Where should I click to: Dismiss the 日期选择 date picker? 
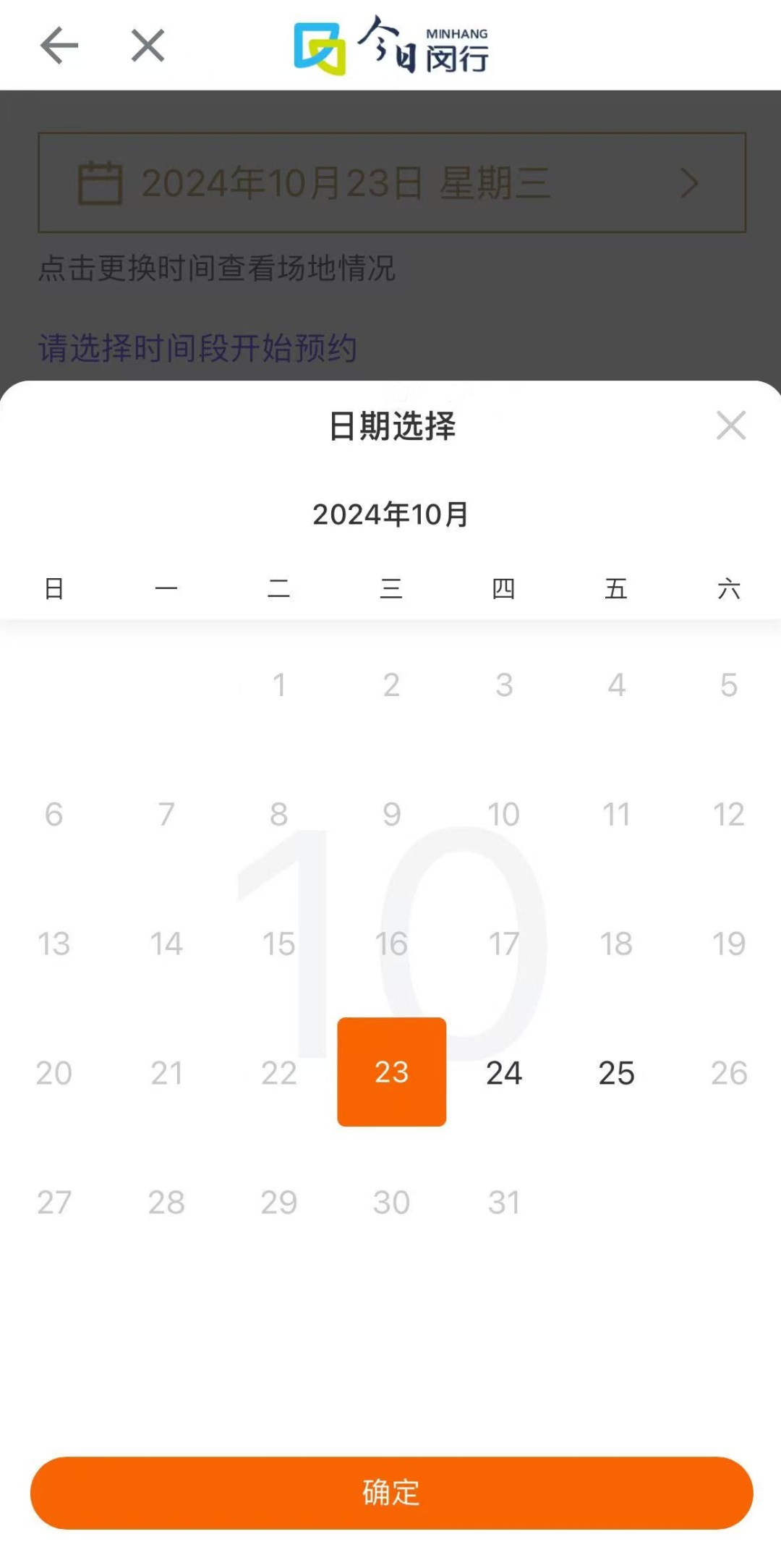pos(730,425)
